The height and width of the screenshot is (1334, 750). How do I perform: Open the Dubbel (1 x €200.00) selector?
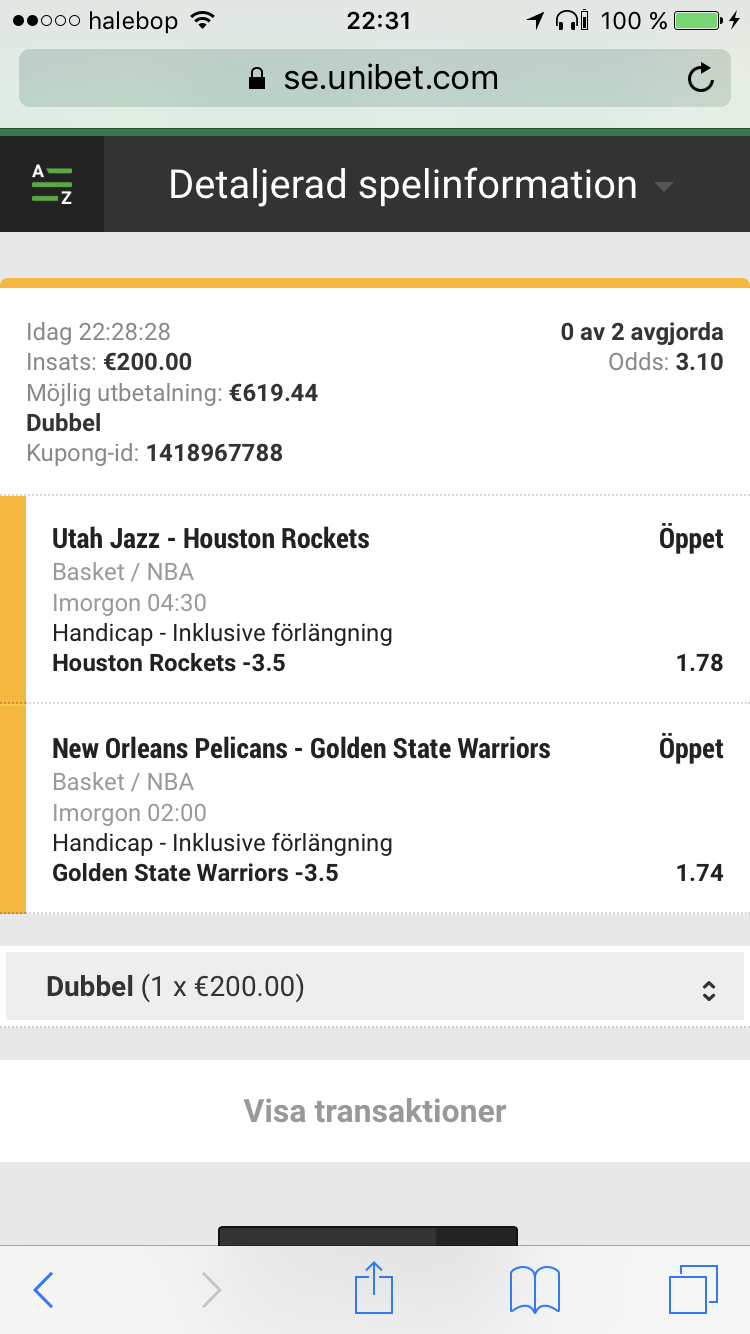coord(375,987)
